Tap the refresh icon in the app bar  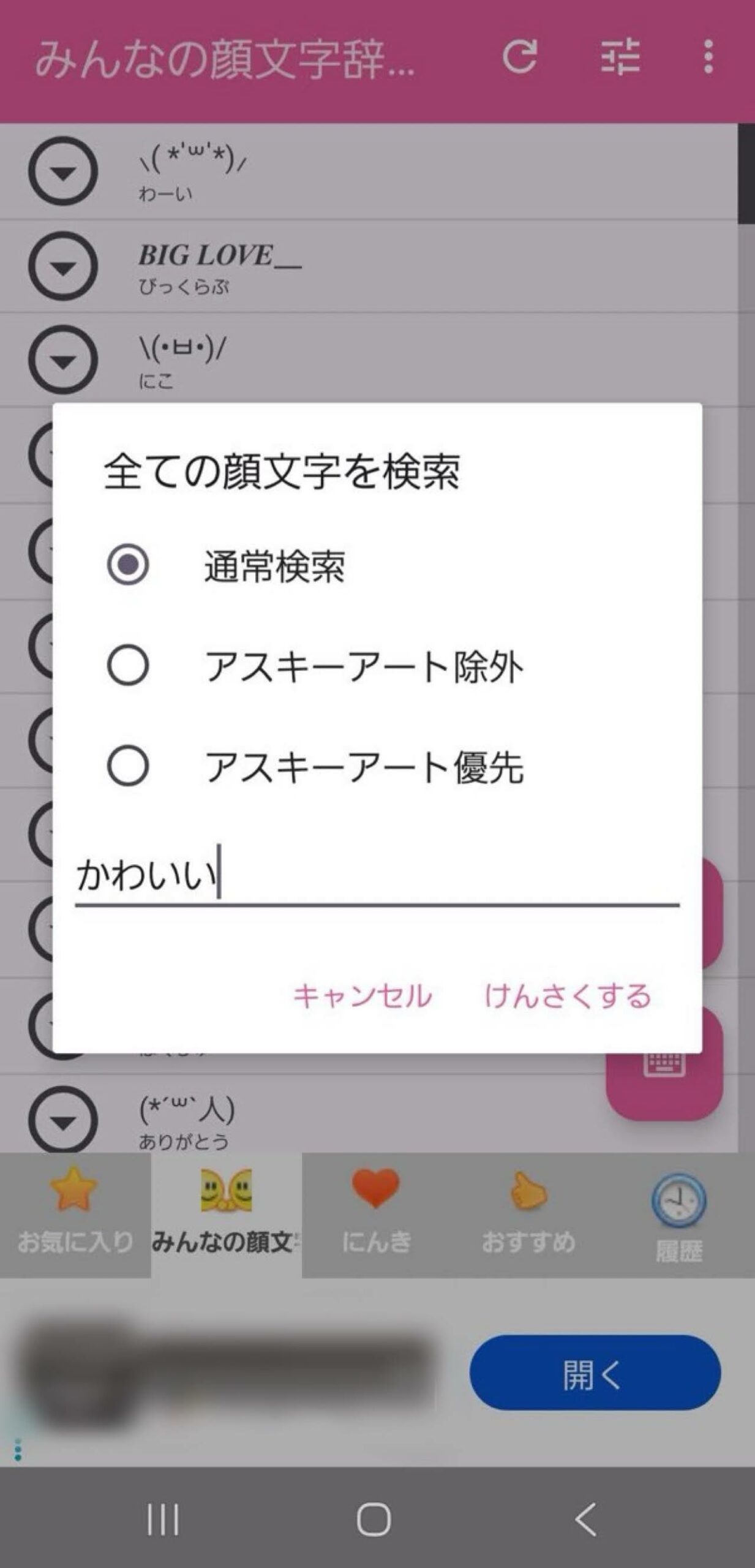pyautogui.click(x=520, y=57)
